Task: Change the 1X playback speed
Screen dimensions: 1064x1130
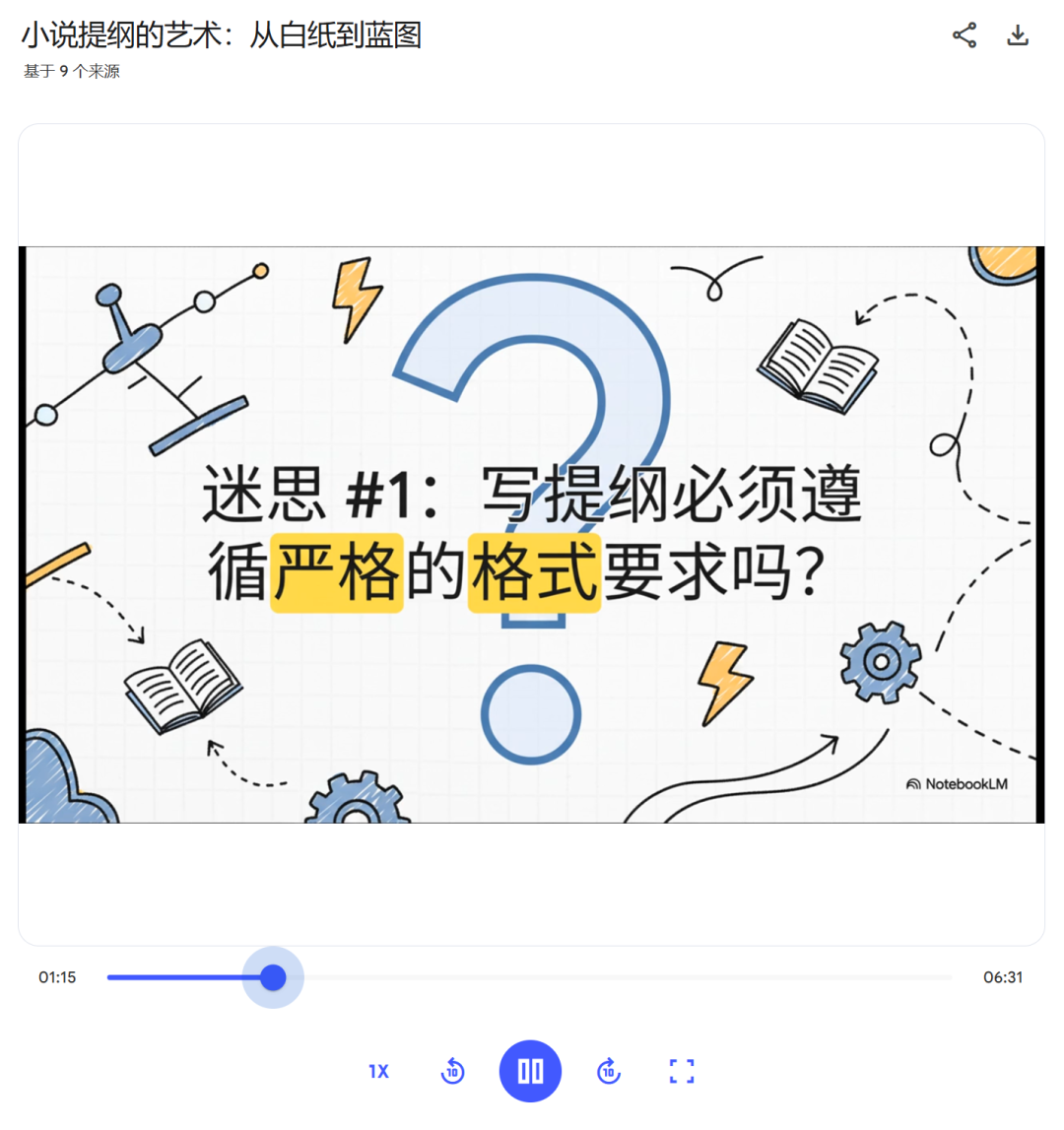Action: click(377, 1071)
